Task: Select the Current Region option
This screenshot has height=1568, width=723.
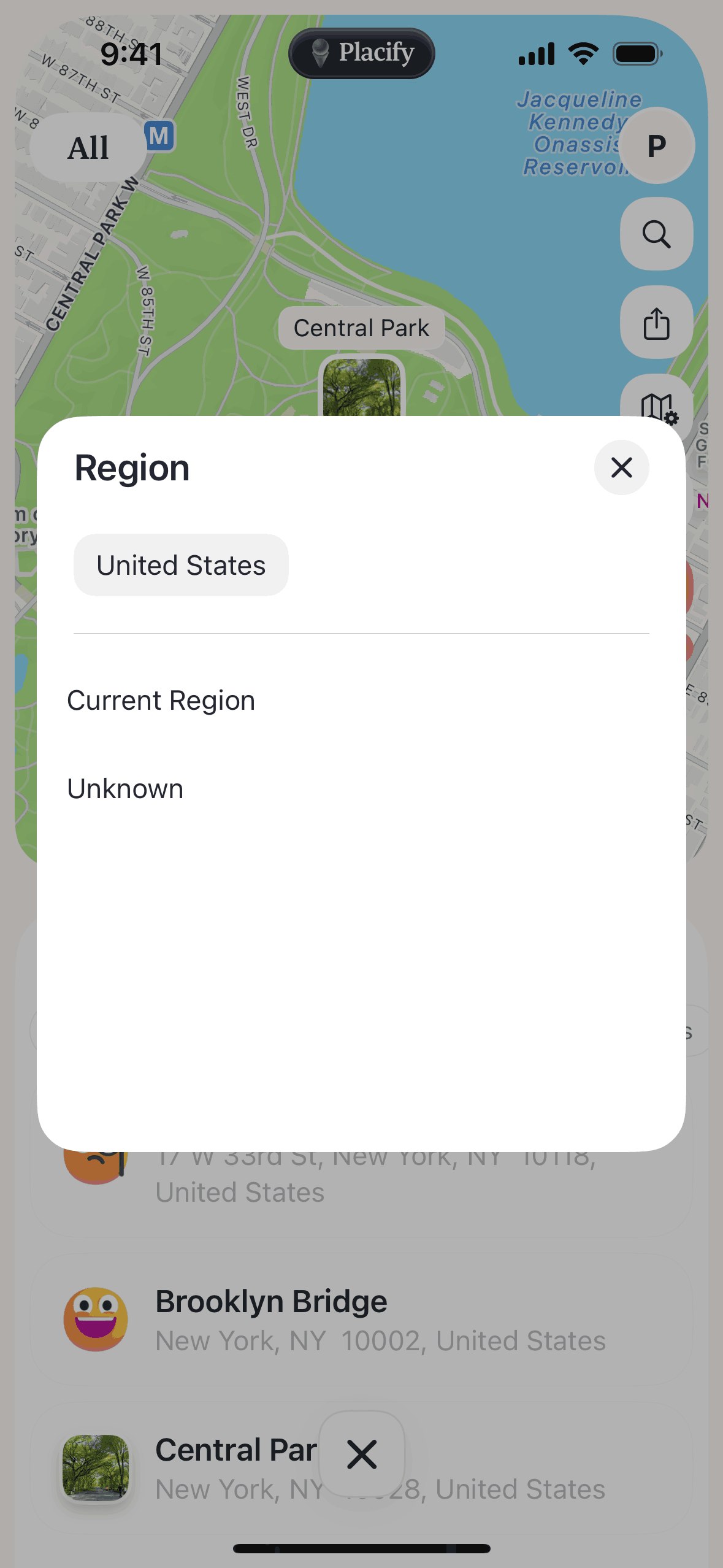Action: [x=162, y=699]
